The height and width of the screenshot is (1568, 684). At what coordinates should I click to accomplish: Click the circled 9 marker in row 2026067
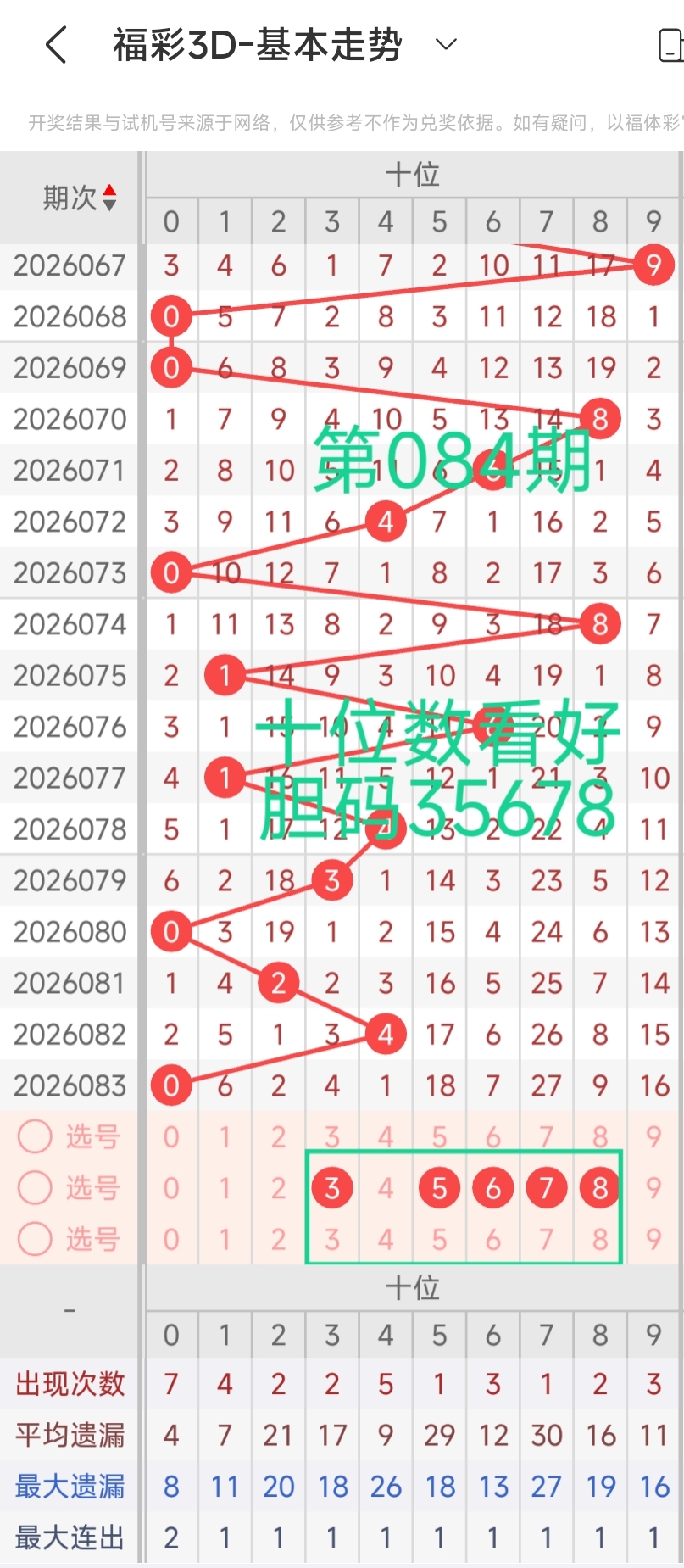[653, 265]
